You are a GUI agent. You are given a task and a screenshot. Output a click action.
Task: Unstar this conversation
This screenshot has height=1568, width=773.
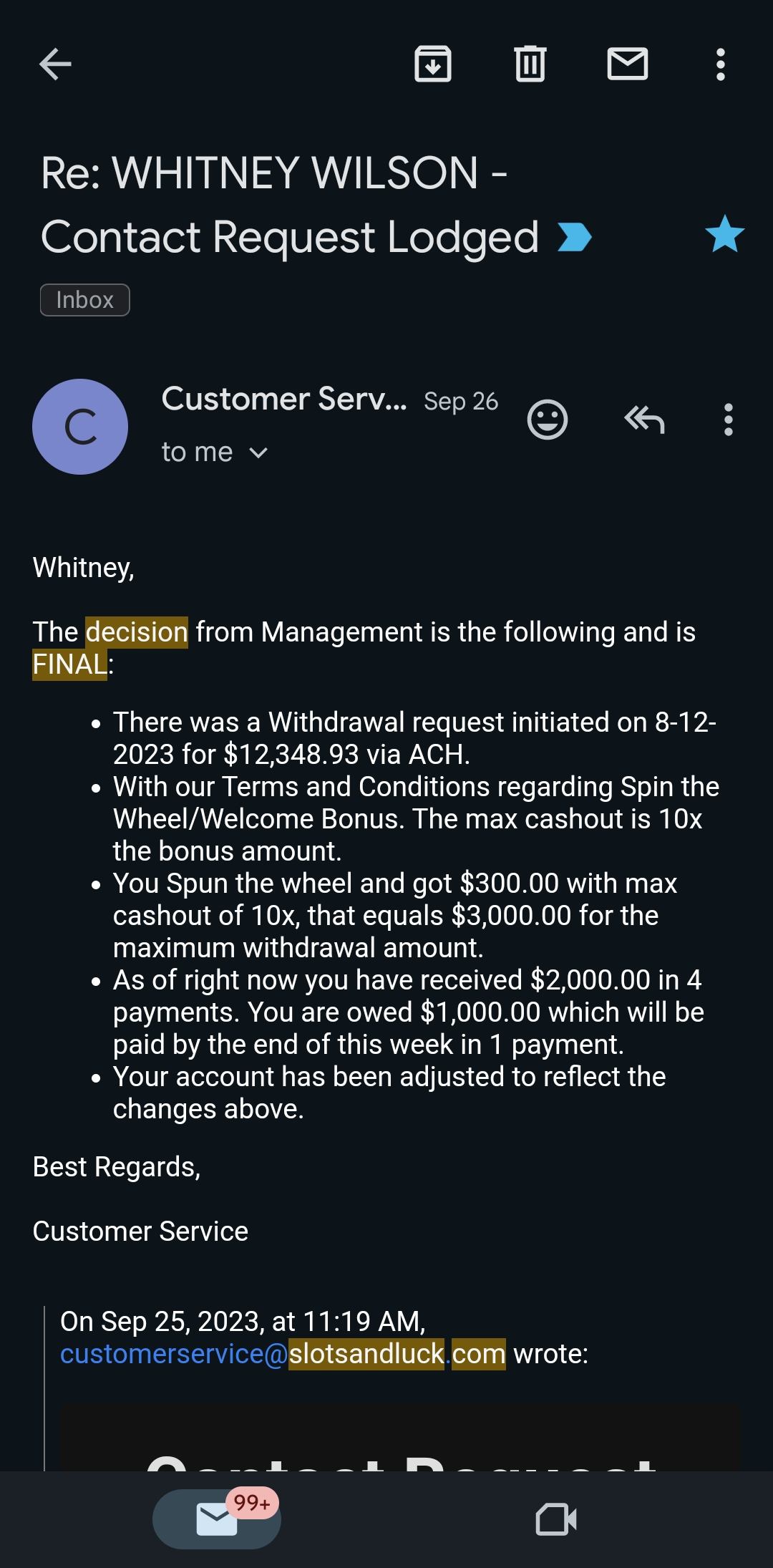tap(724, 235)
